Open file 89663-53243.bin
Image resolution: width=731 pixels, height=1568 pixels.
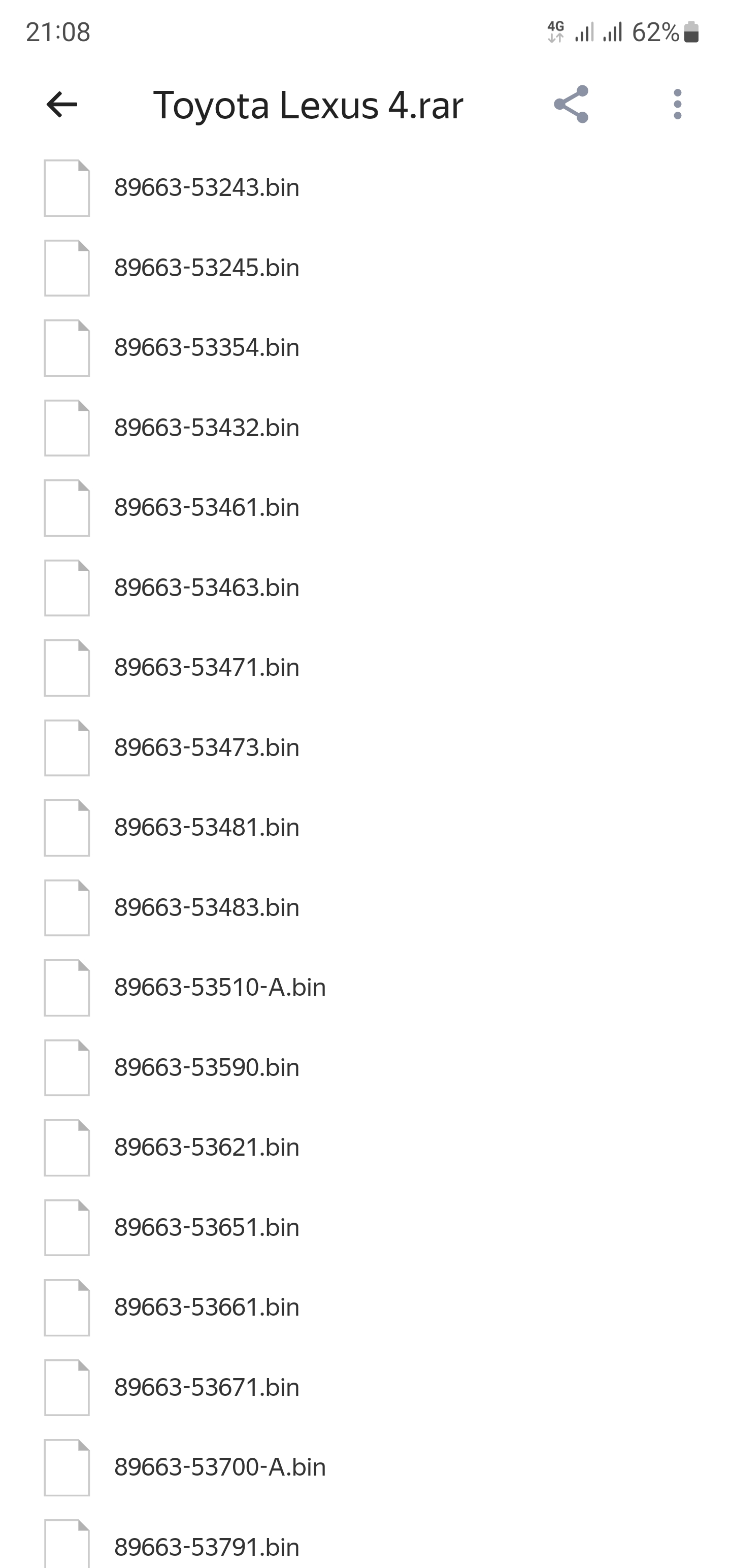coord(207,187)
